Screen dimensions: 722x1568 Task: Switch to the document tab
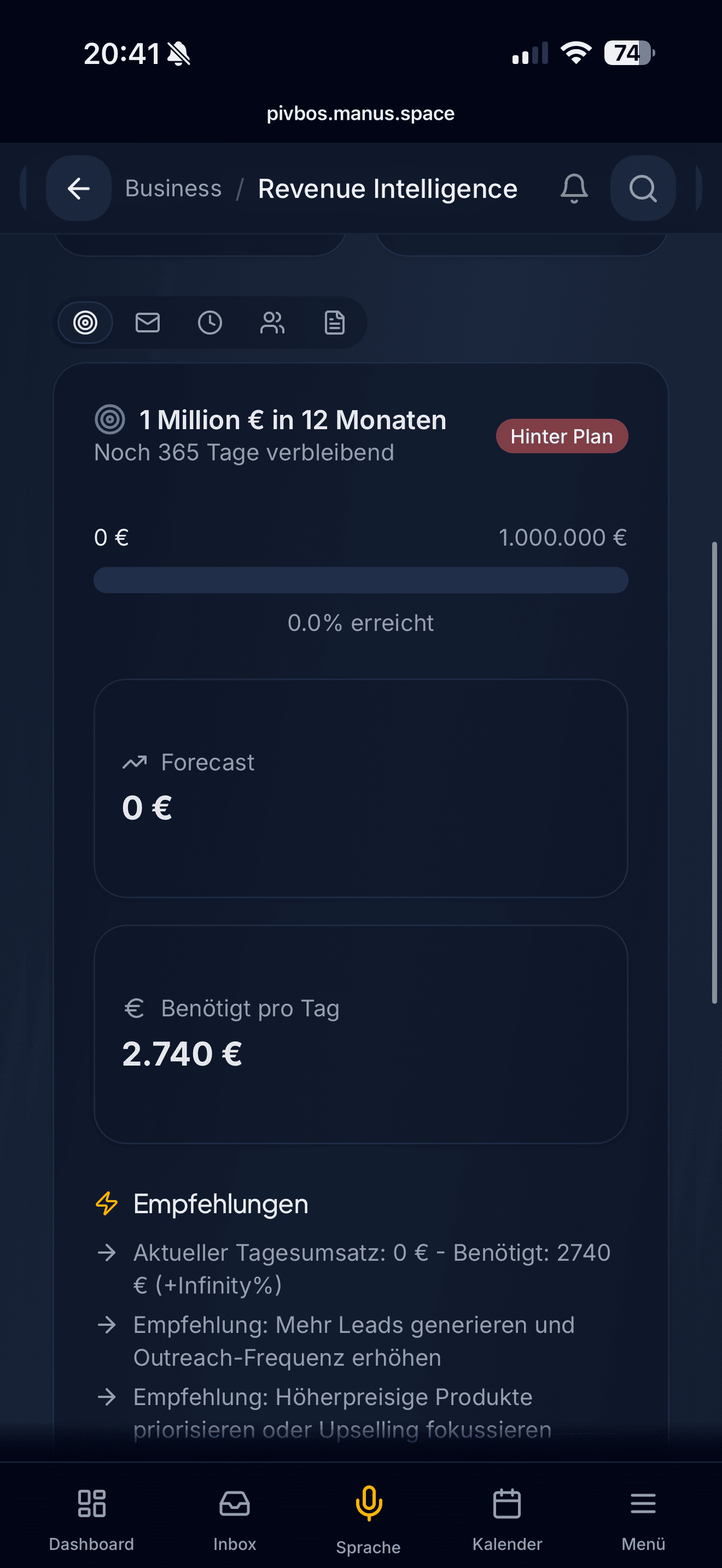334,323
